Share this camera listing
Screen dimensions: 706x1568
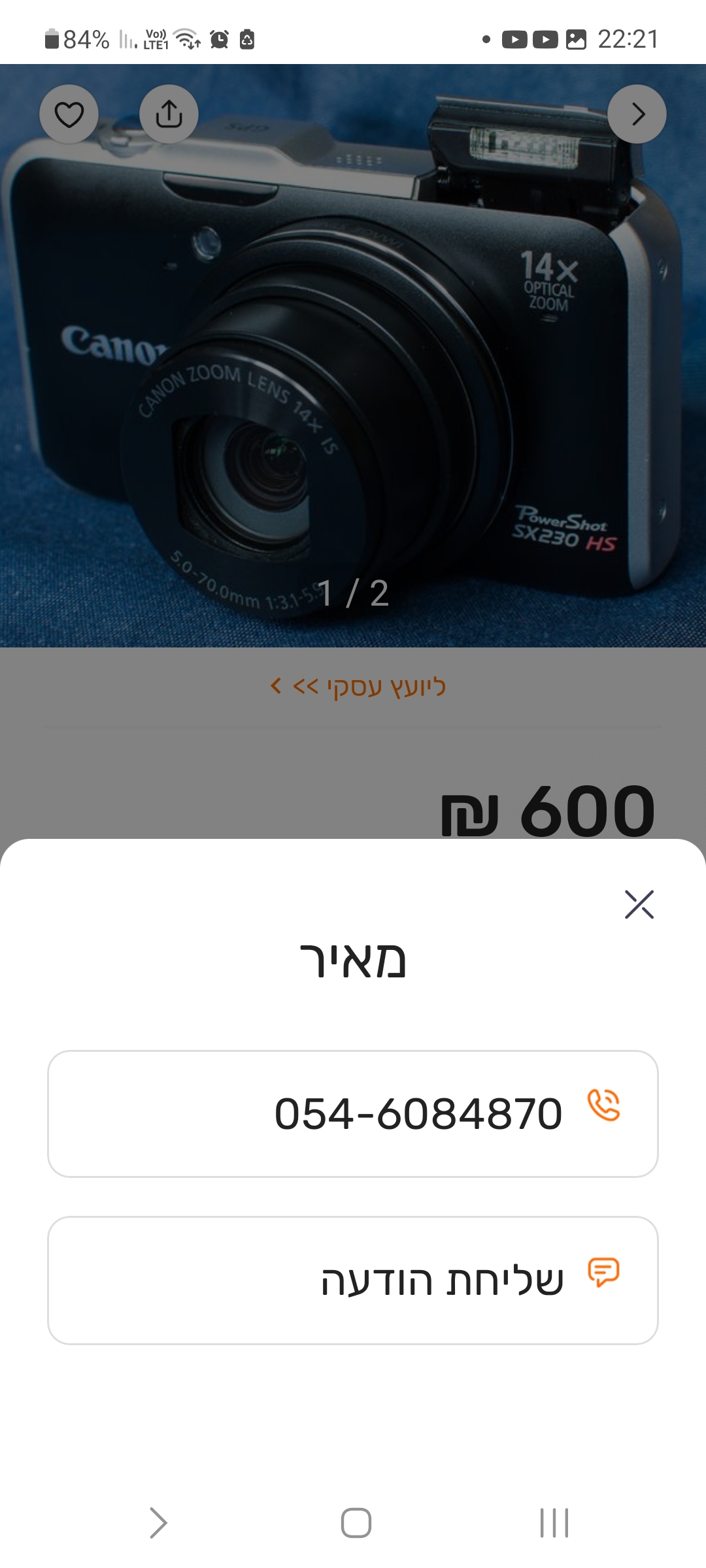pos(169,114)
